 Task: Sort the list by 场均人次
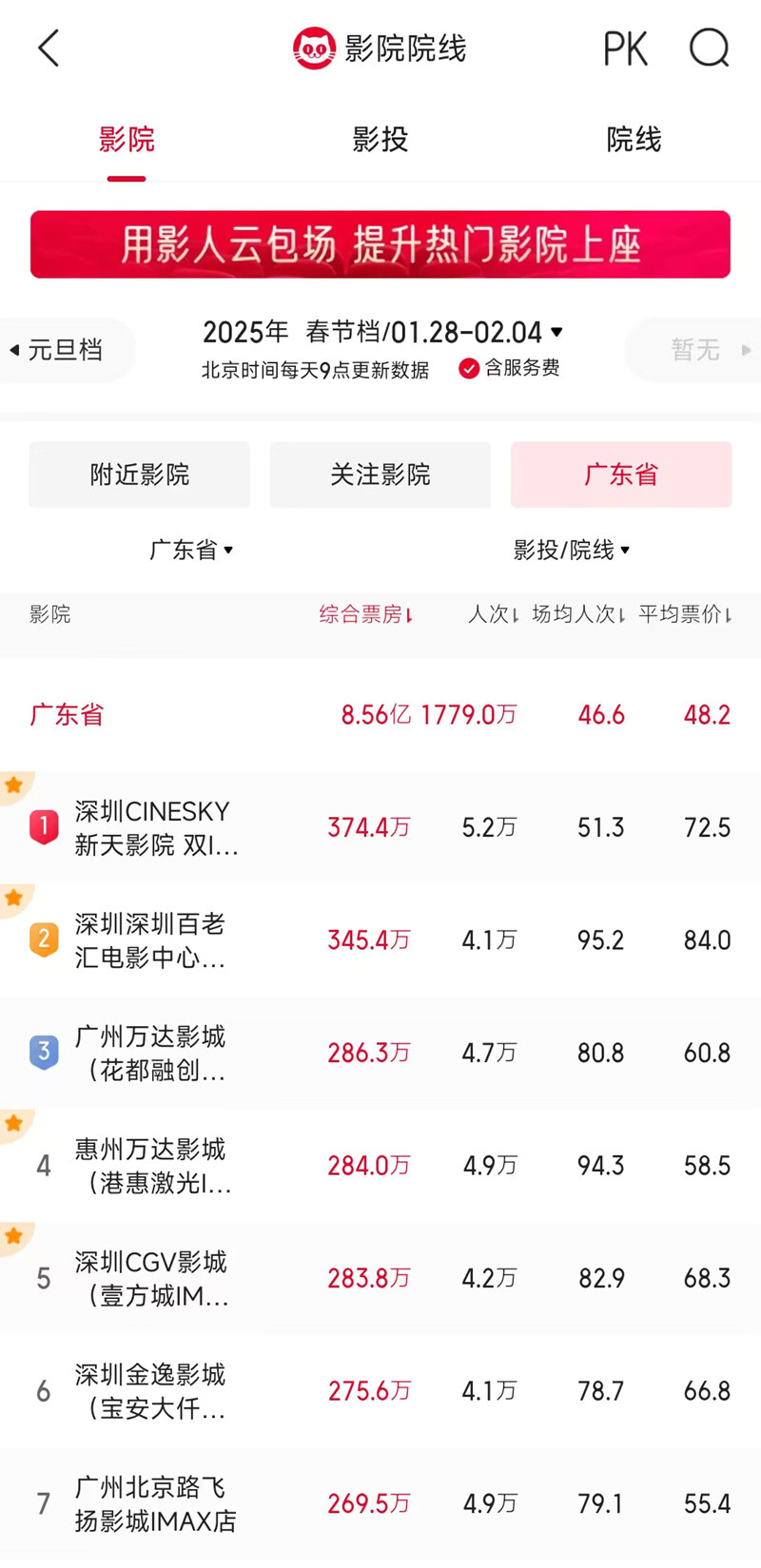pos(578,615)
